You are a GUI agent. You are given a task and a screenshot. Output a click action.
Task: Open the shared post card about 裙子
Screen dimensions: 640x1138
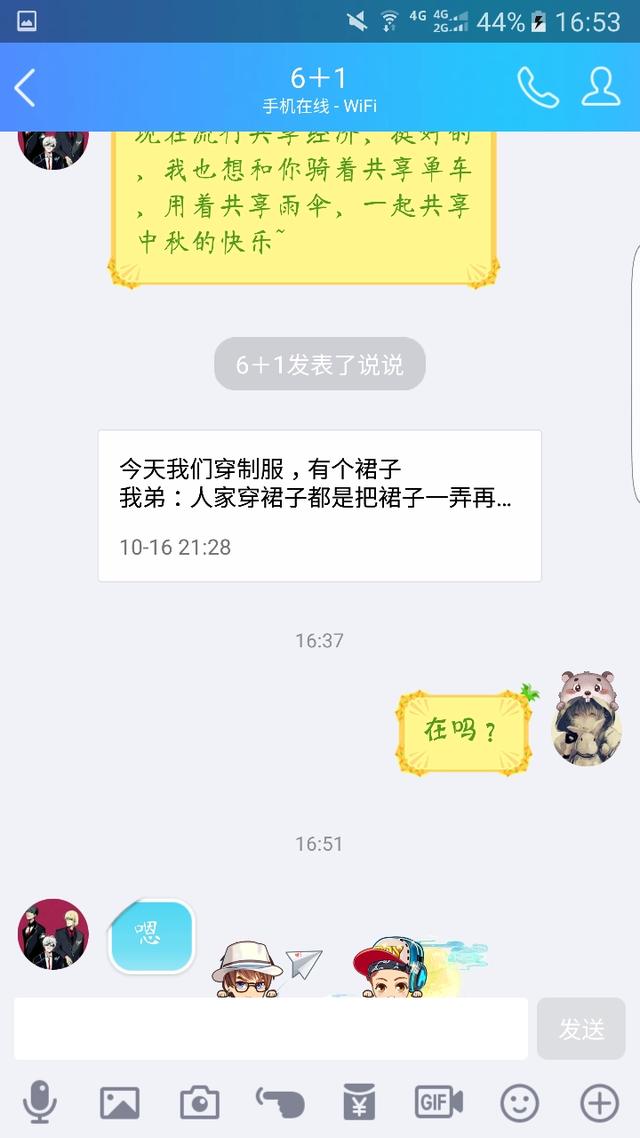coord(319,505)
